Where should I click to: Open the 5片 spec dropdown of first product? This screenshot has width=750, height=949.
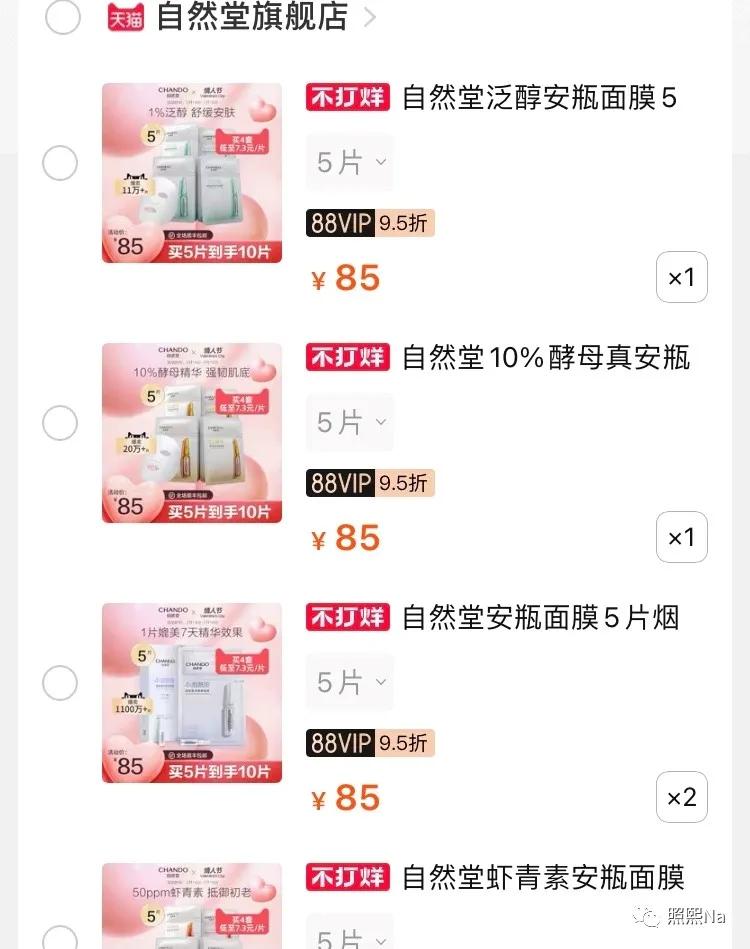click(x=349, y=162)
